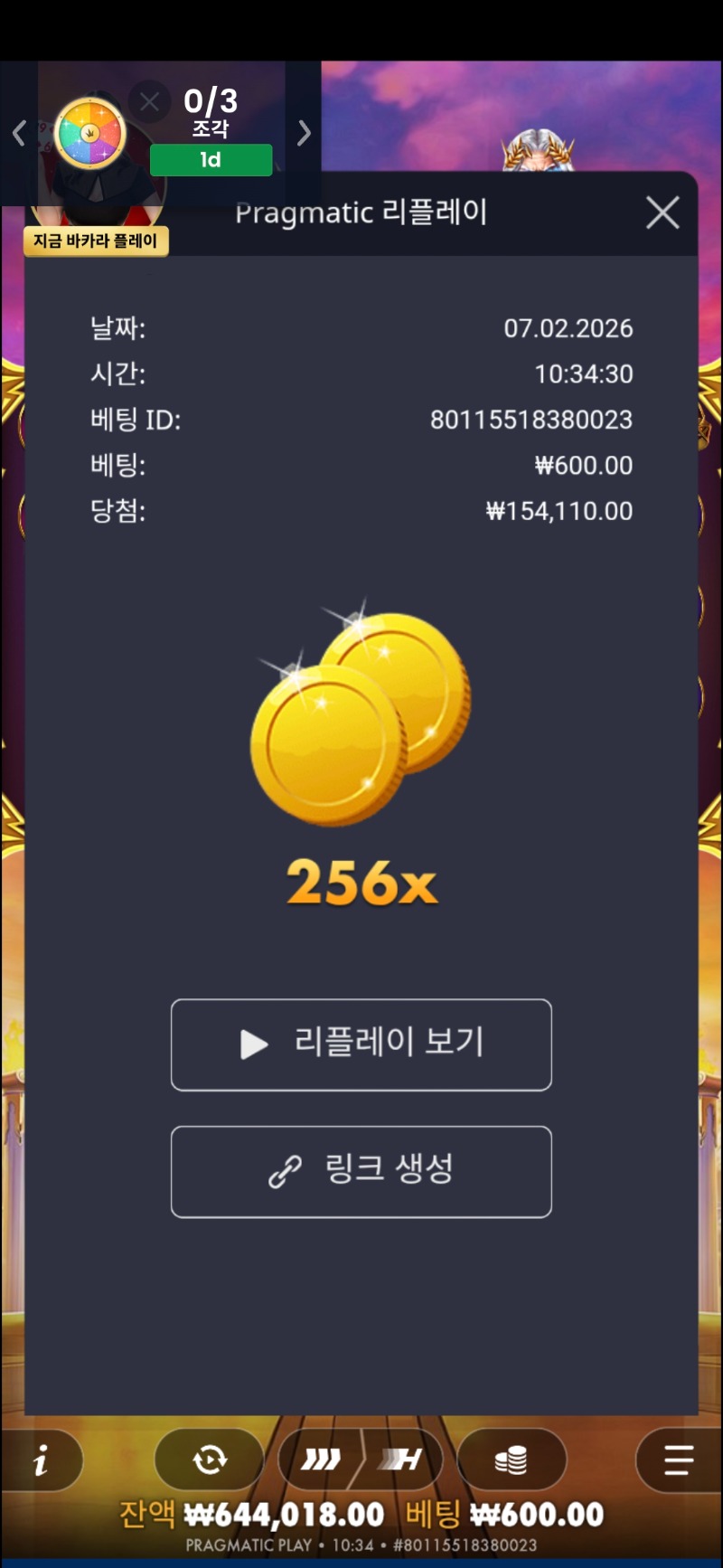The height and width of the screenshot is (1568, 723).
Task: Close the Pragmatic 리플레이 dialog
Action: pyautogui.click(x=662, y=213)
